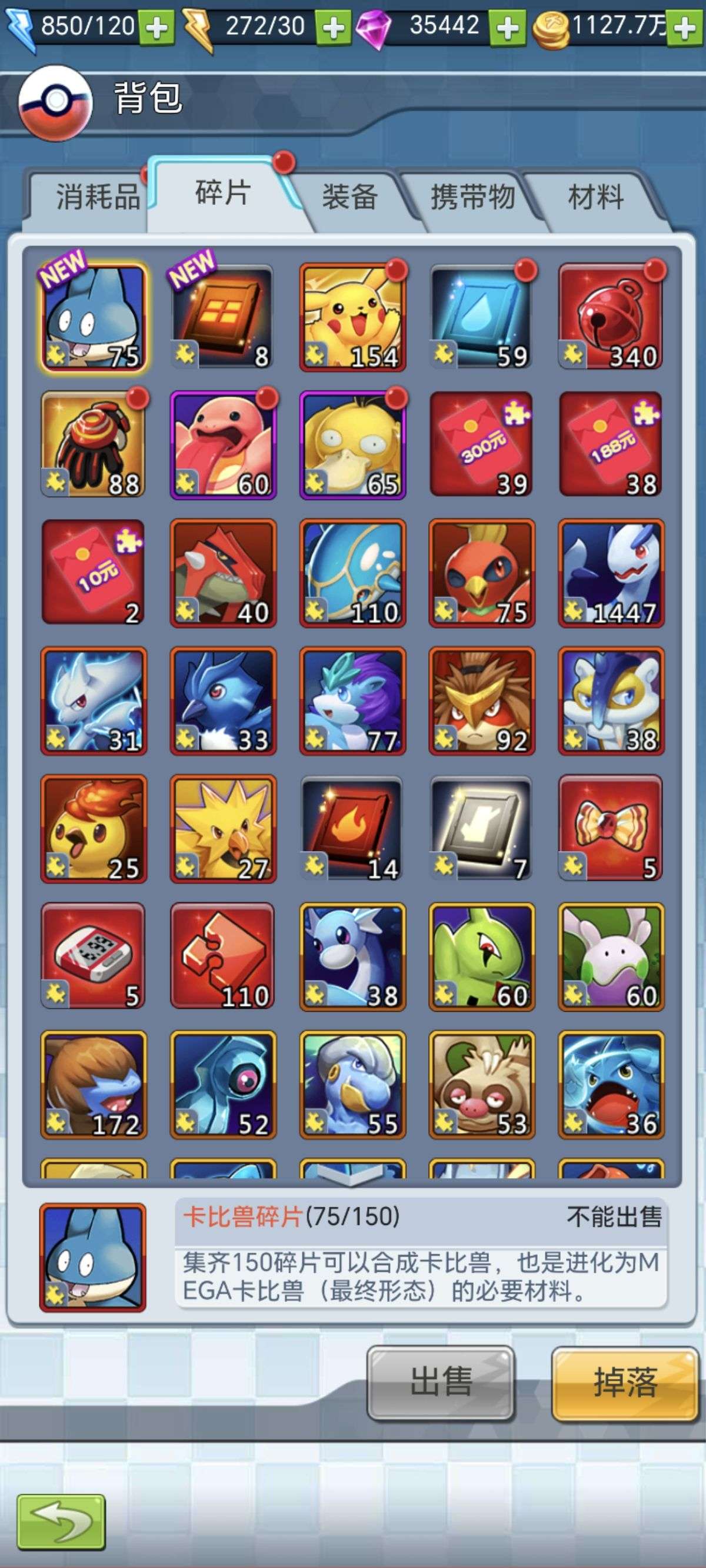Open the 材料 tab

(x=595, y=197)
